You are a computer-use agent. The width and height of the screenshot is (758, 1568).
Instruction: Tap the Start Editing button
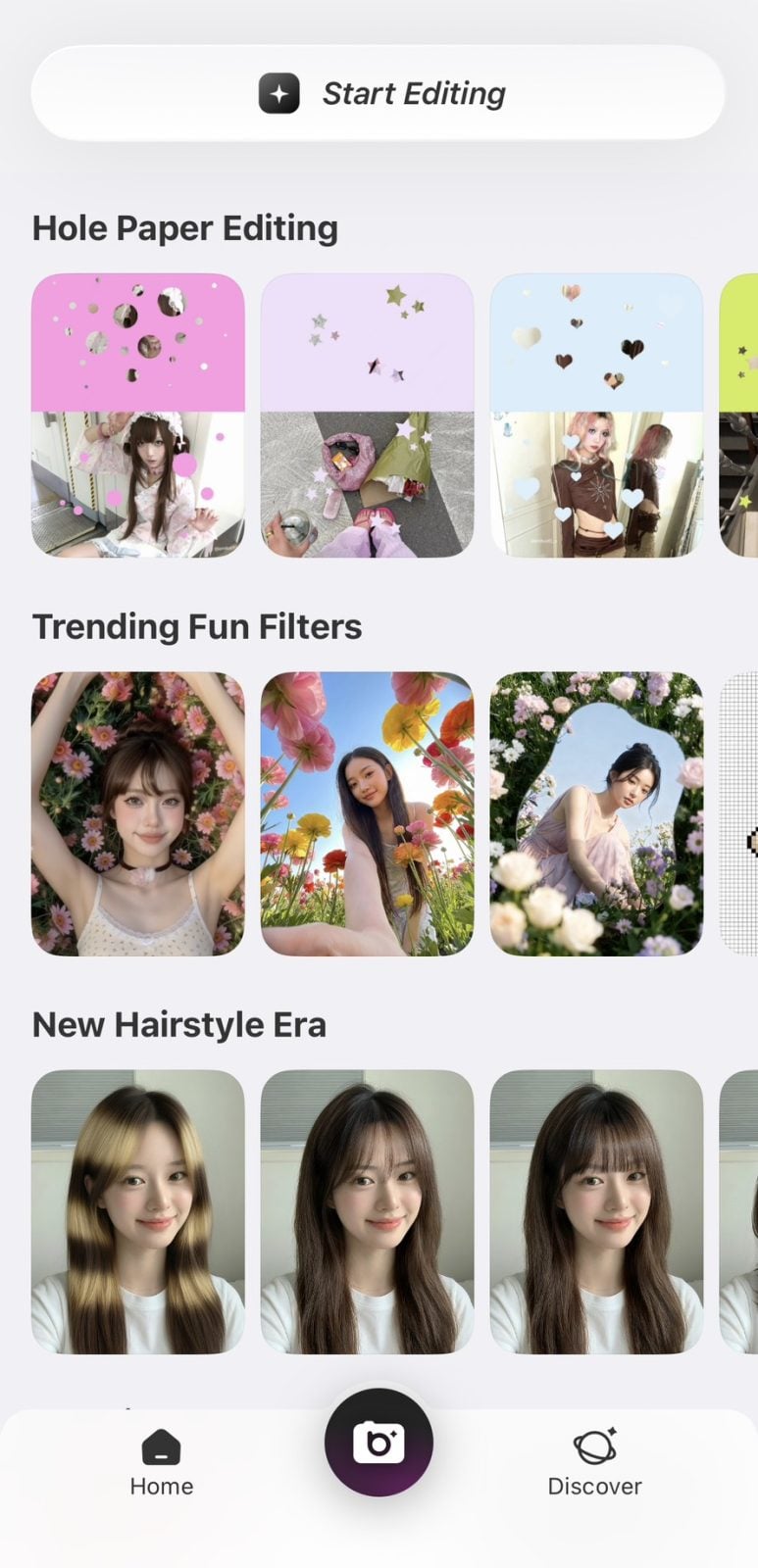click(x=379, y=93)
